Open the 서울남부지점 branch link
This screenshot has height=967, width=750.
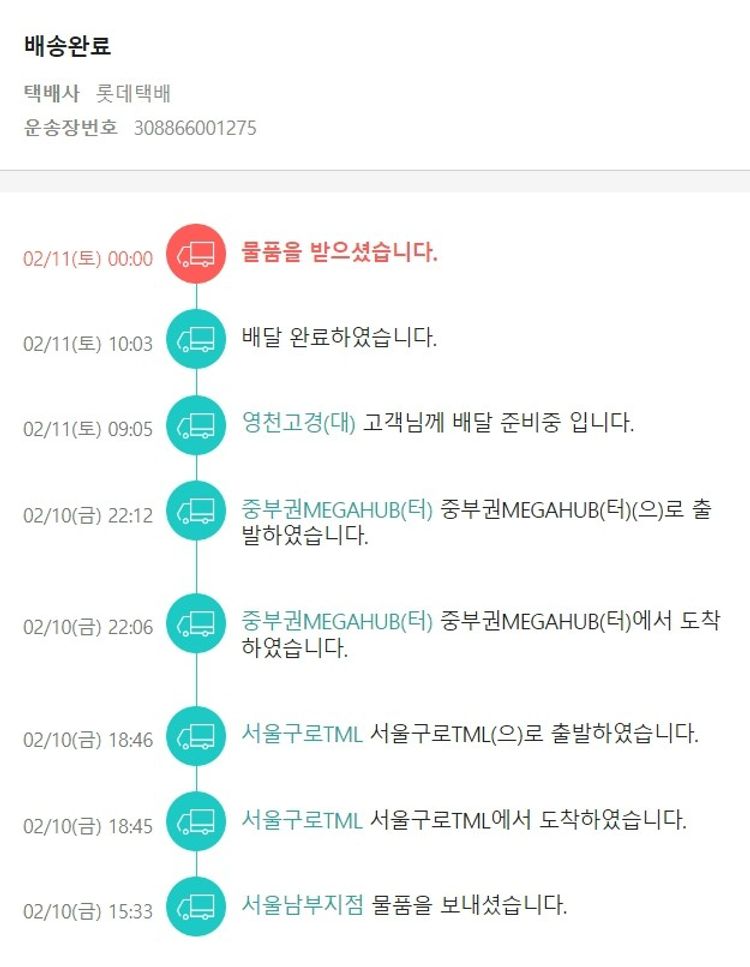coord(302,906)
